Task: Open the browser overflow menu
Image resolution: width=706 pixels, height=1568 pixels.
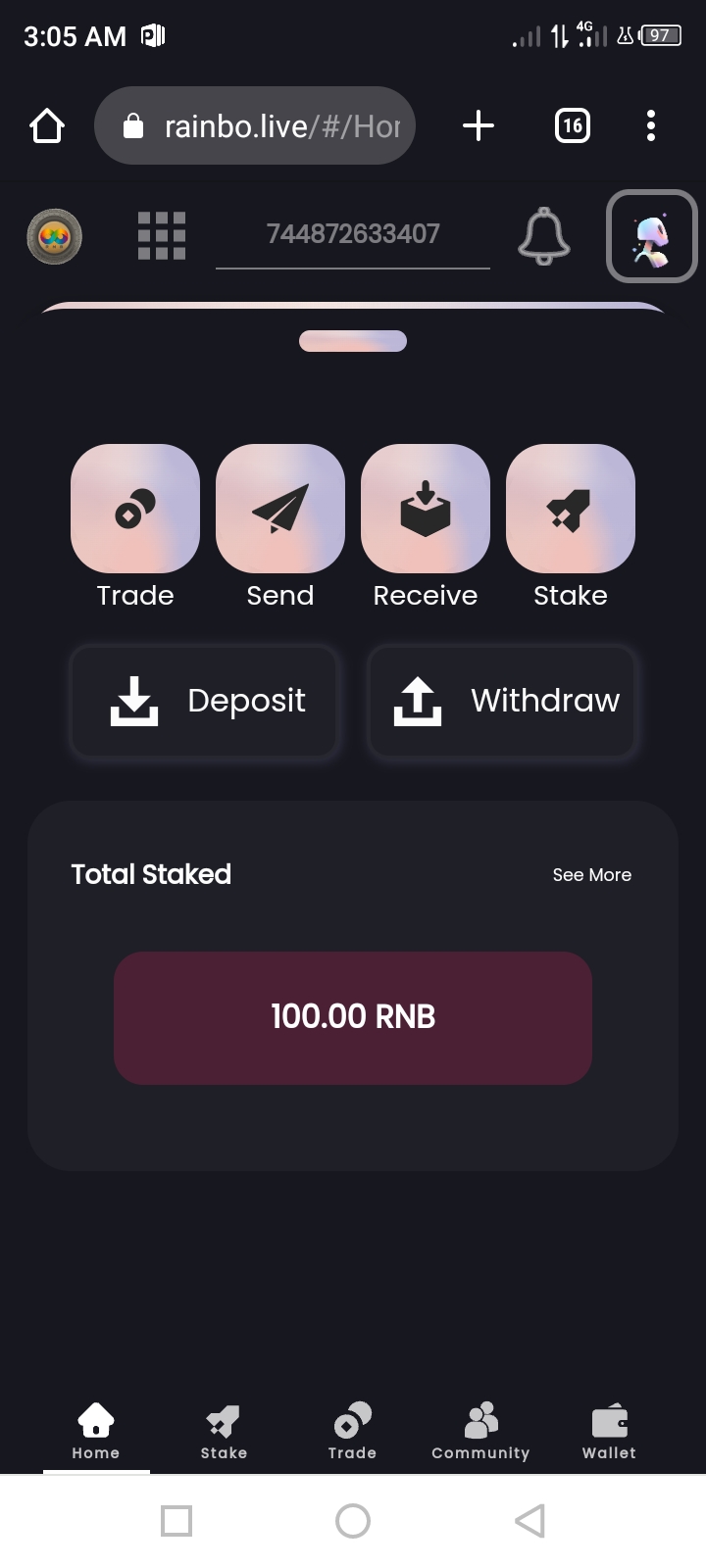Action: coord(651,126)
